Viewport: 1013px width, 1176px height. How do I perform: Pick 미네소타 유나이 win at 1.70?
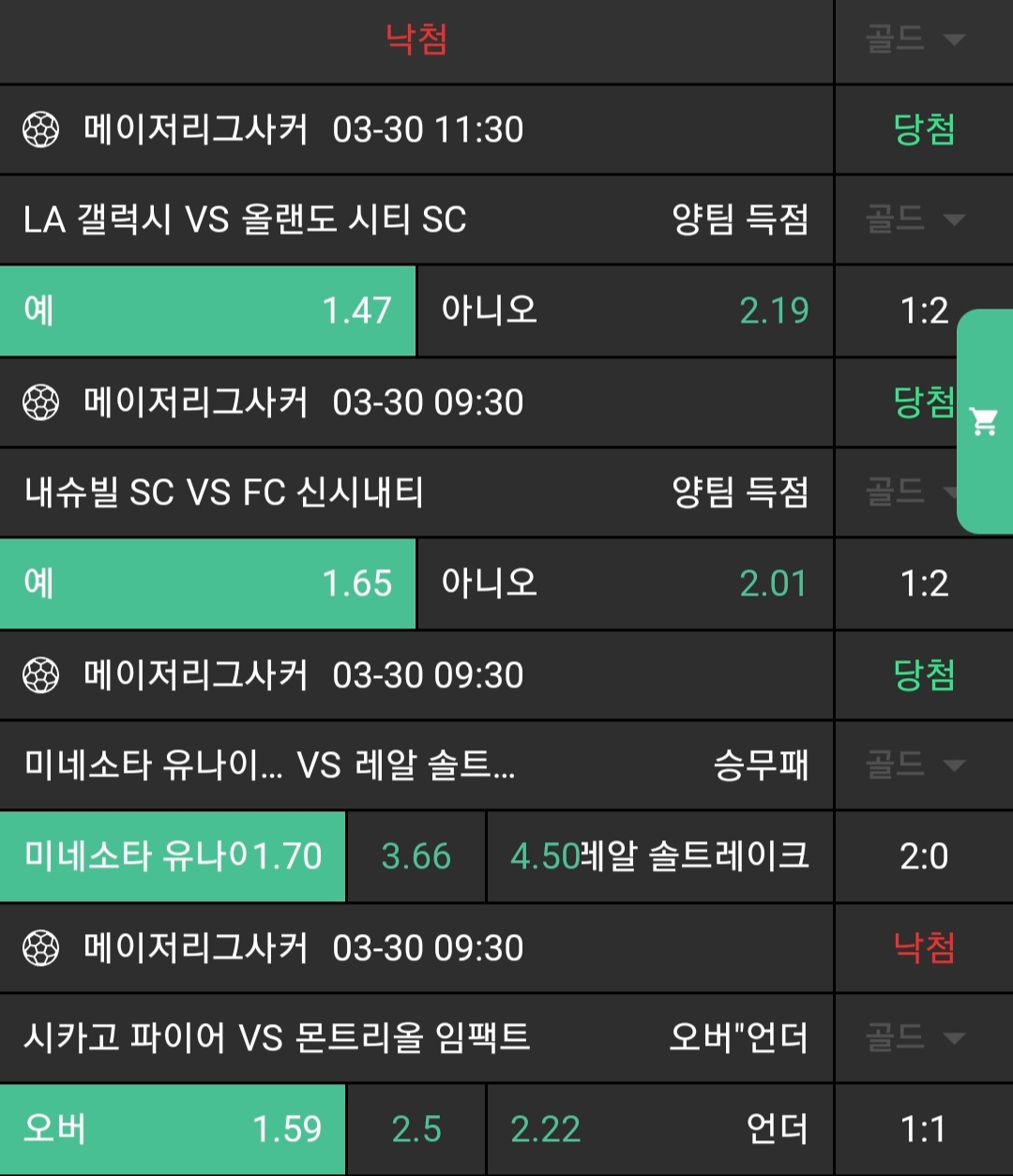[173, 856]
